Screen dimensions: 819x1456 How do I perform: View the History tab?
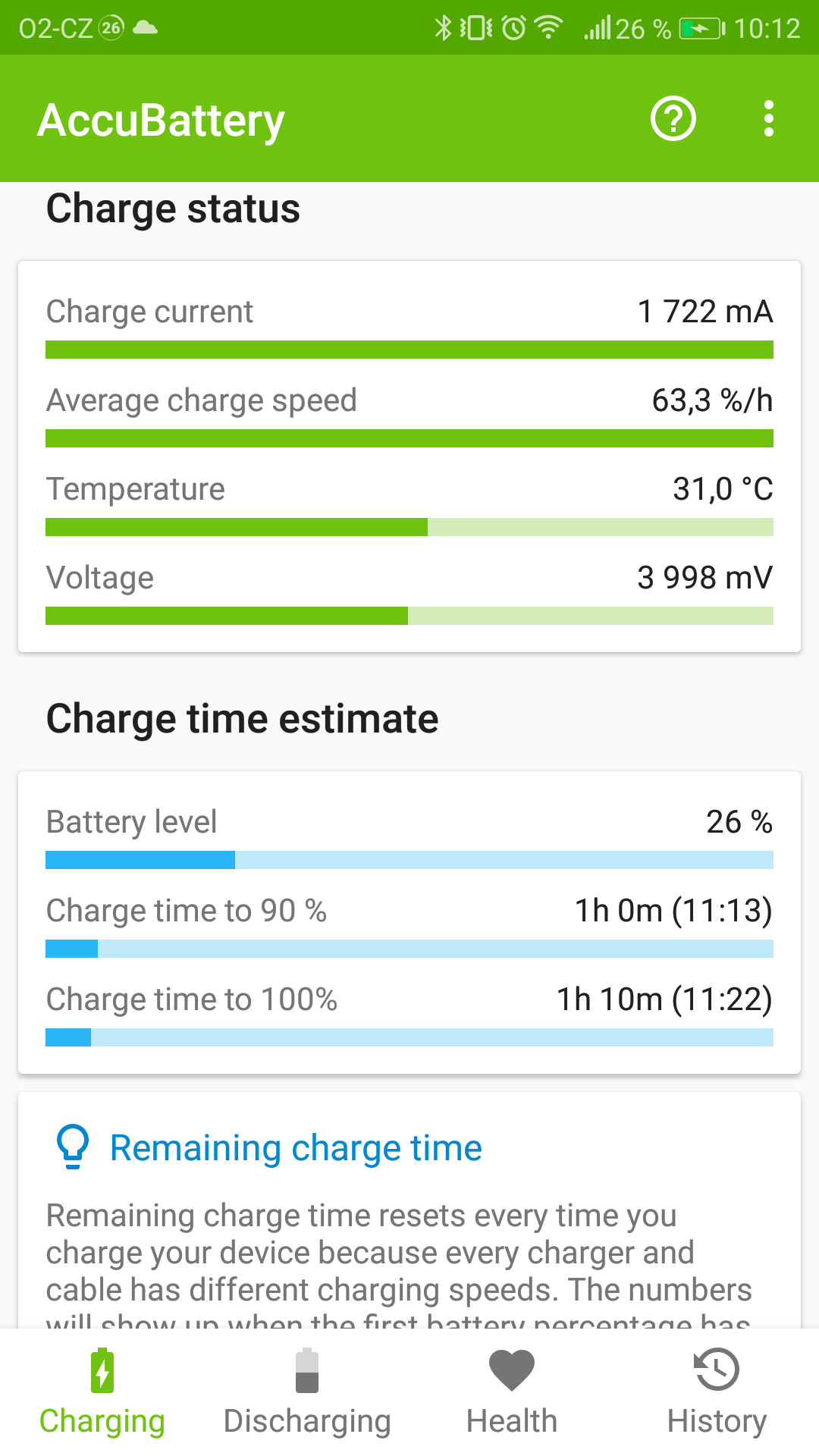717,1392
